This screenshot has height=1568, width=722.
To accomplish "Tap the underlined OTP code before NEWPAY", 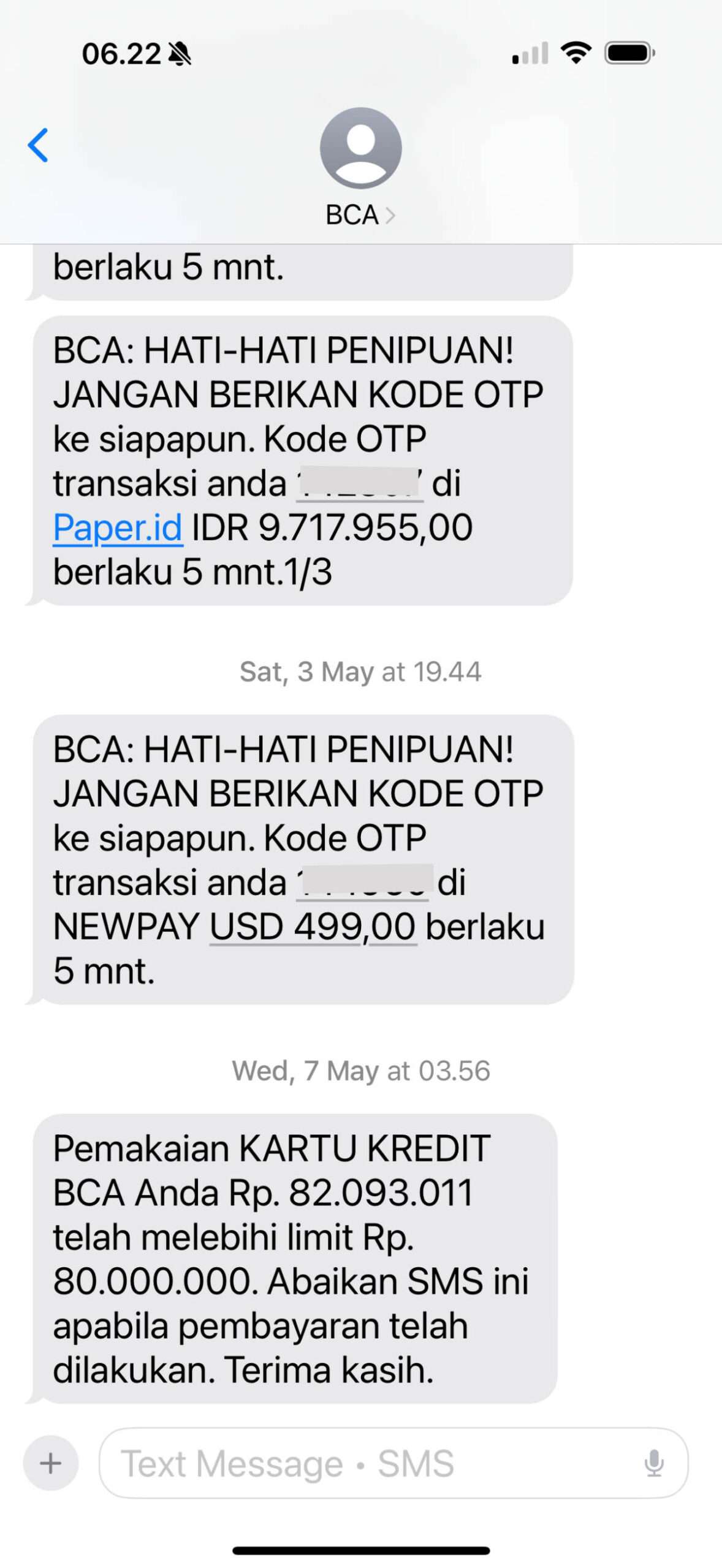I will 365,882.
